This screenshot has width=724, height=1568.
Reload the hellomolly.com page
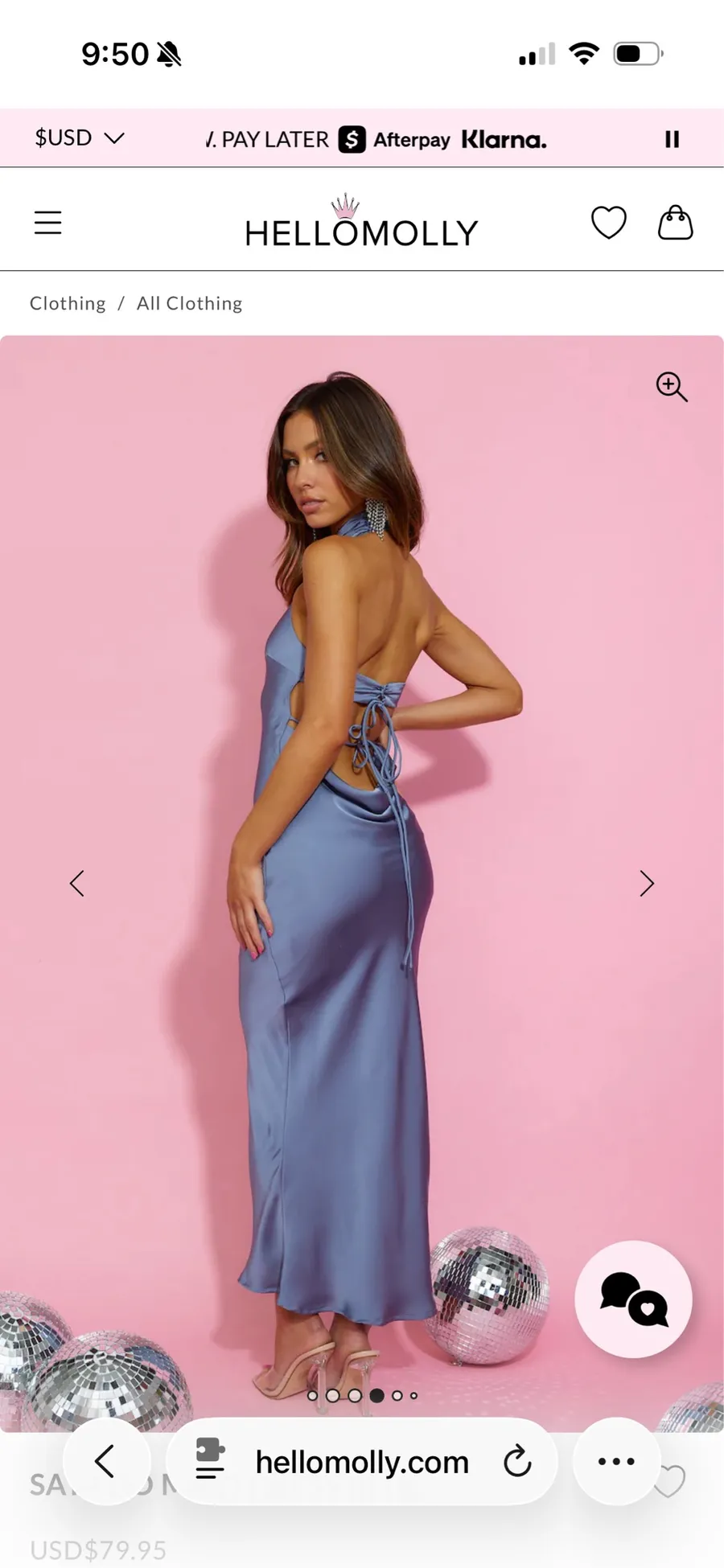517,1462
